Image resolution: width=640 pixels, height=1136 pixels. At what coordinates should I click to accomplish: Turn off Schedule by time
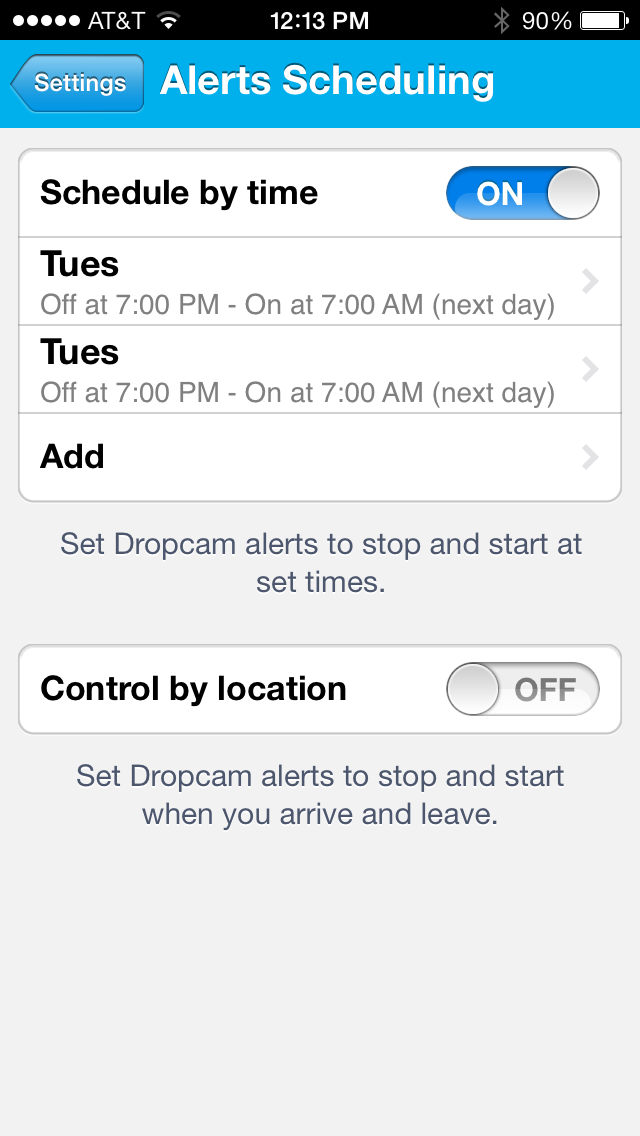(522, 193)
